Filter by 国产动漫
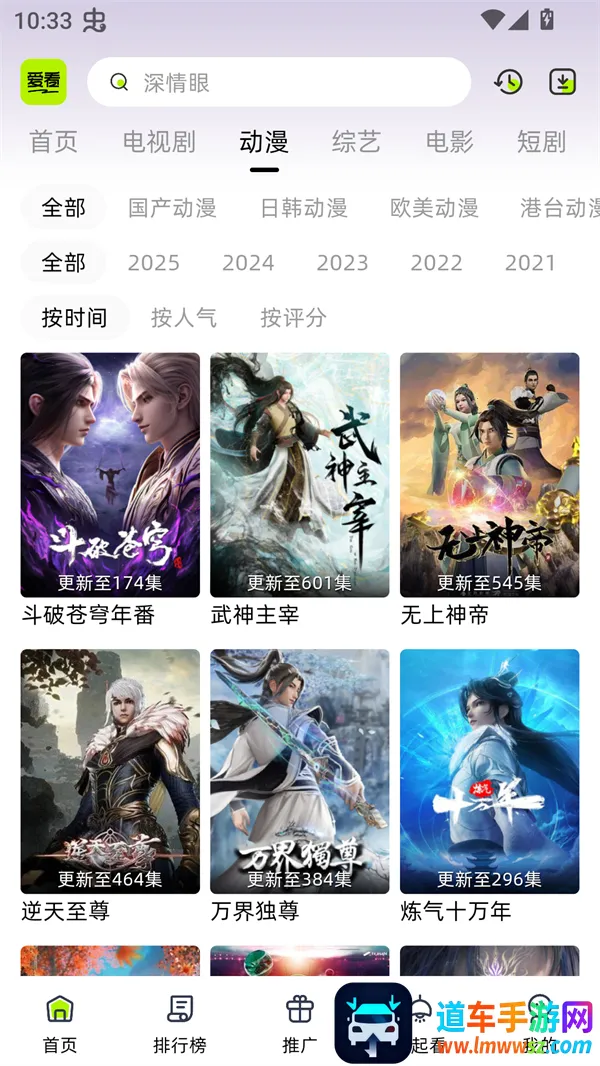The width and height of the screenshot is (600, 1066). click(172, 208)
